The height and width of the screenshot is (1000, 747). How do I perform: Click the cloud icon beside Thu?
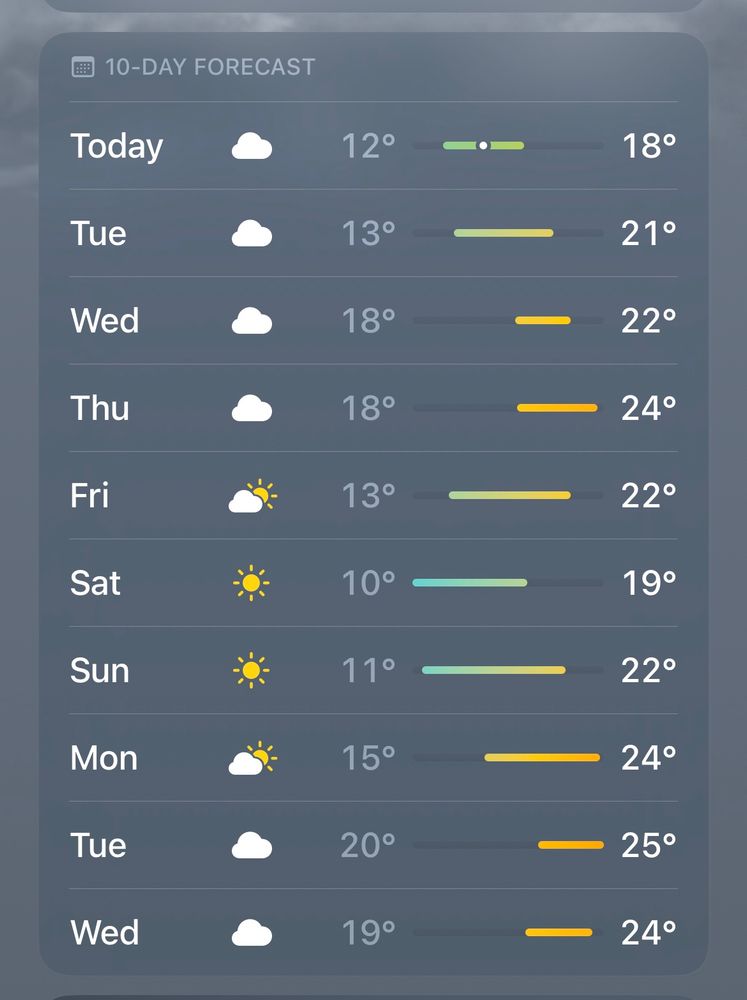(x=253, y=408)
